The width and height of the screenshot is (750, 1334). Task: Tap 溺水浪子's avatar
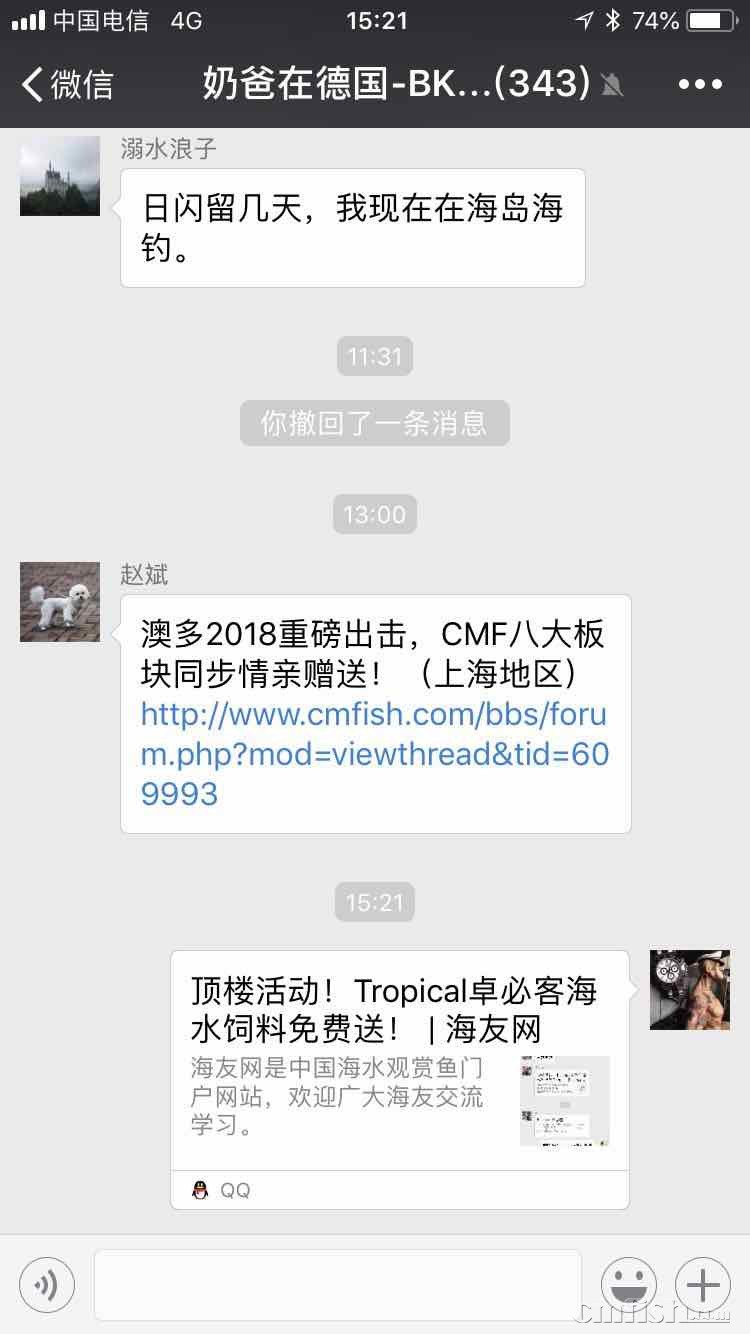60,176
